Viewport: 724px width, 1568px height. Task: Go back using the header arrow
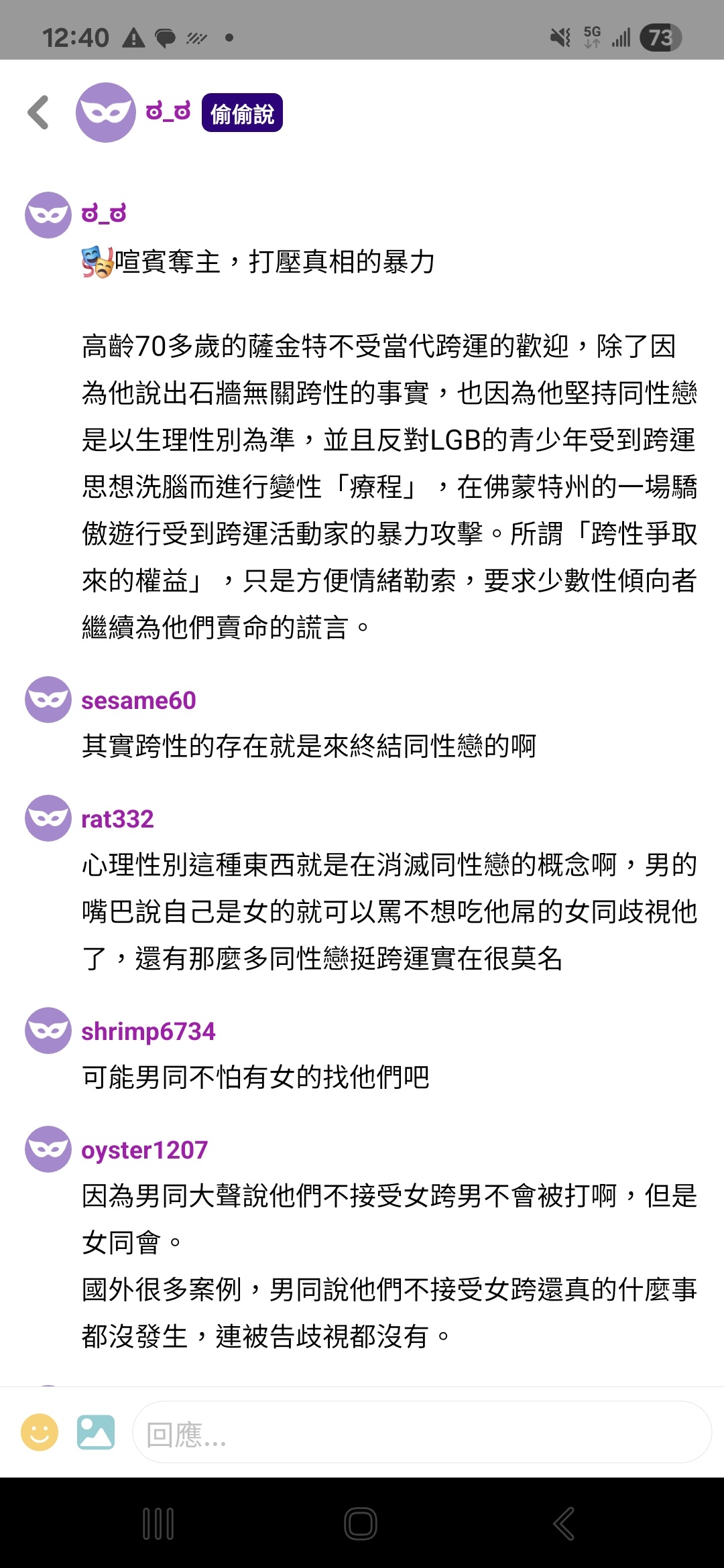click(x=39, y=113)
